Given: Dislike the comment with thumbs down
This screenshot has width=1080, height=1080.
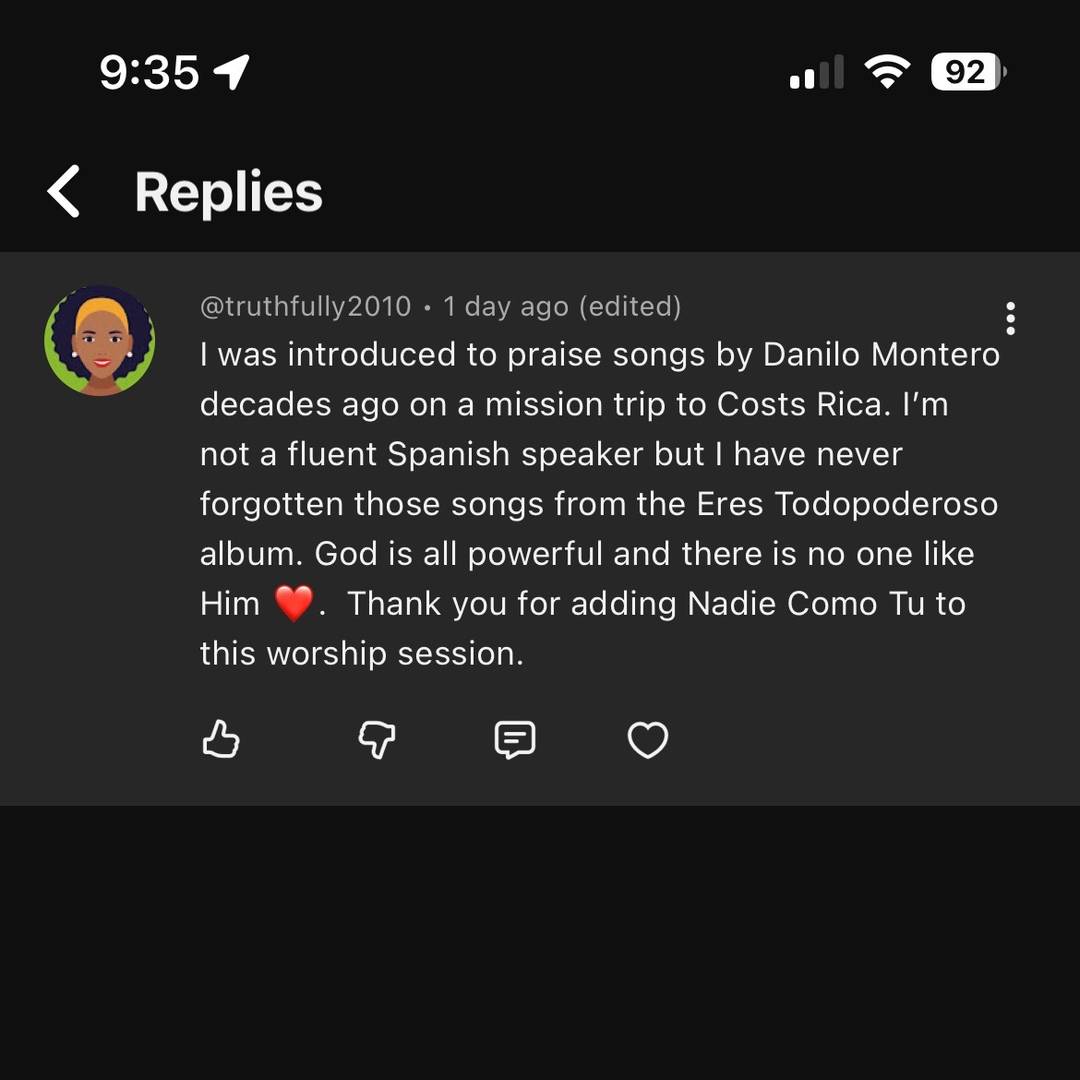Looking at the screenshot, I should (377, 740).
